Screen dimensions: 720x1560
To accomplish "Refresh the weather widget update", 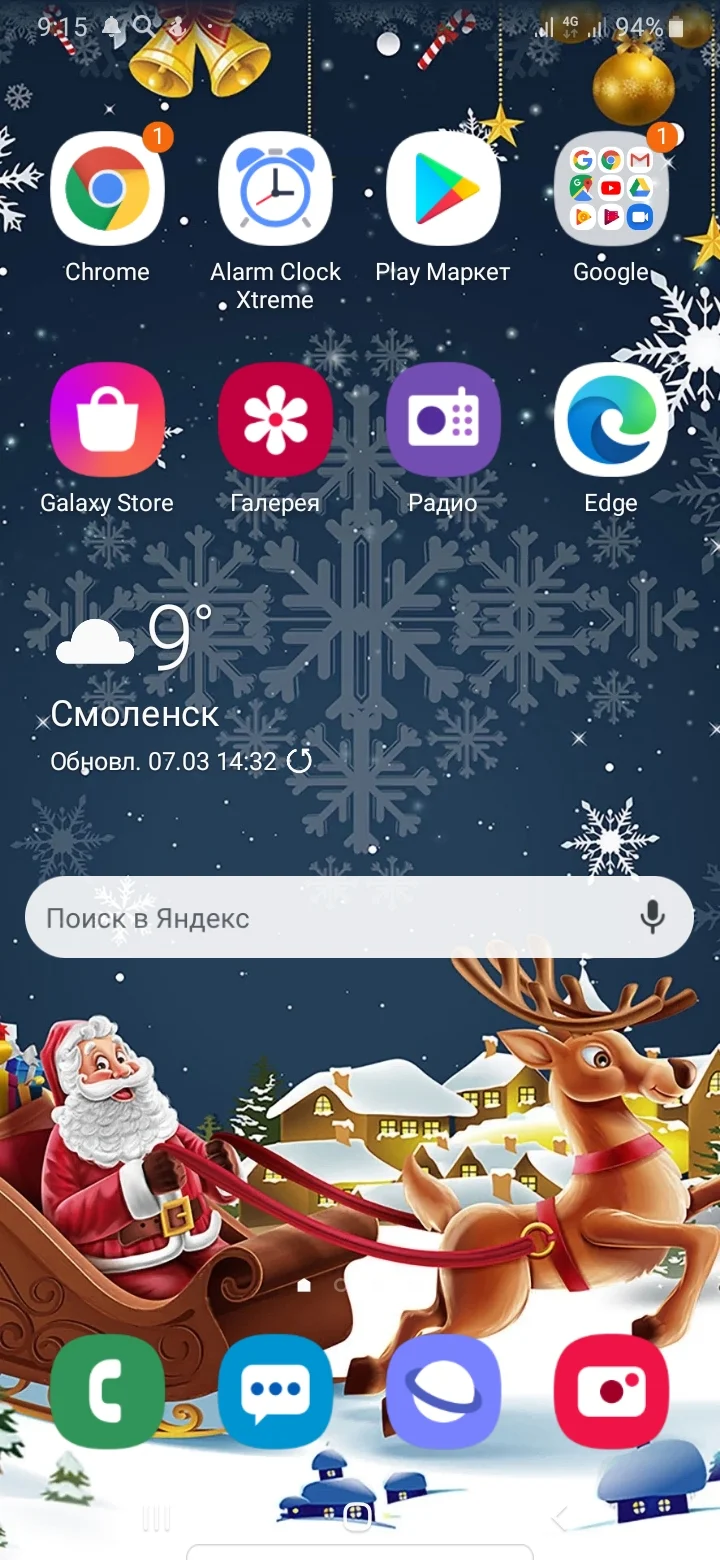I will 298,761.
